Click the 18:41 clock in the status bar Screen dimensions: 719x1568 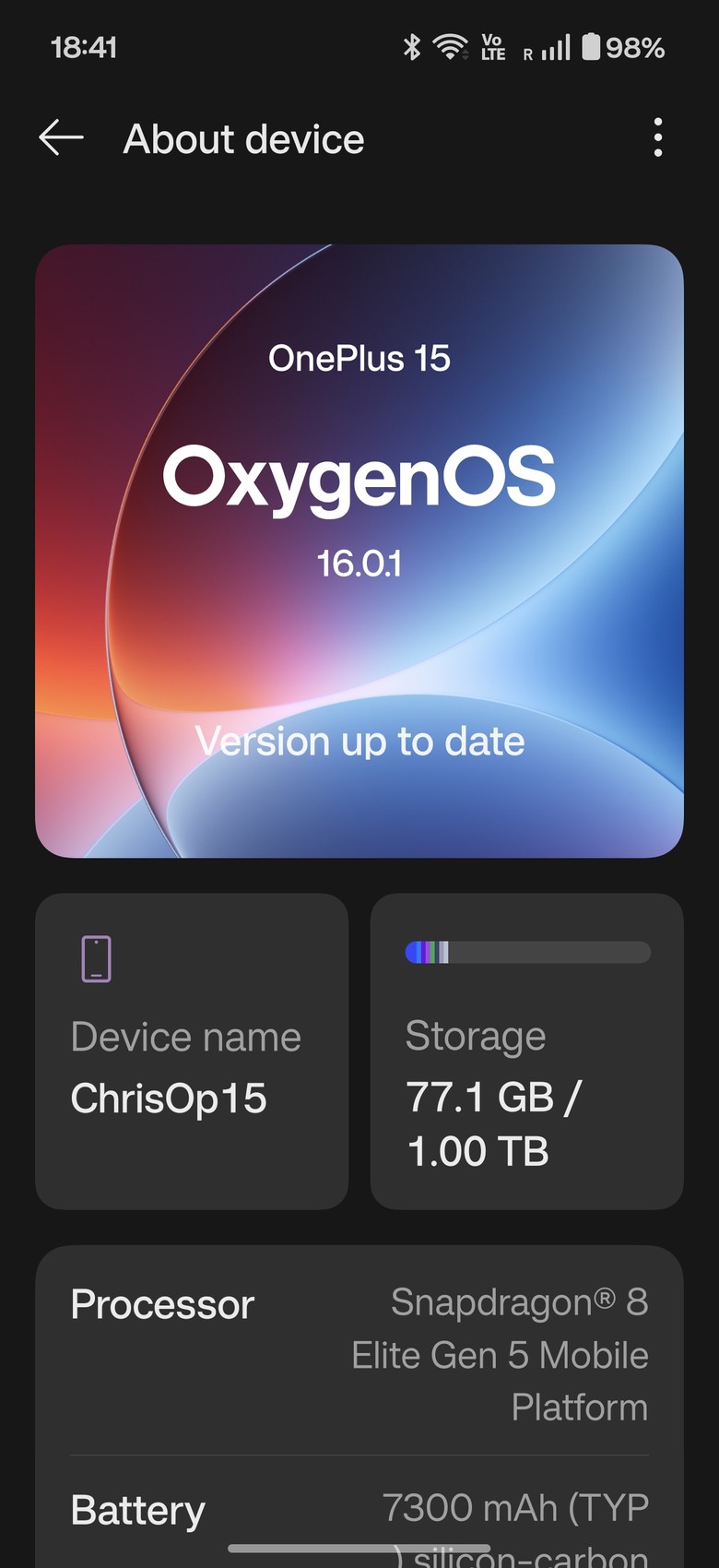(83, 45)
